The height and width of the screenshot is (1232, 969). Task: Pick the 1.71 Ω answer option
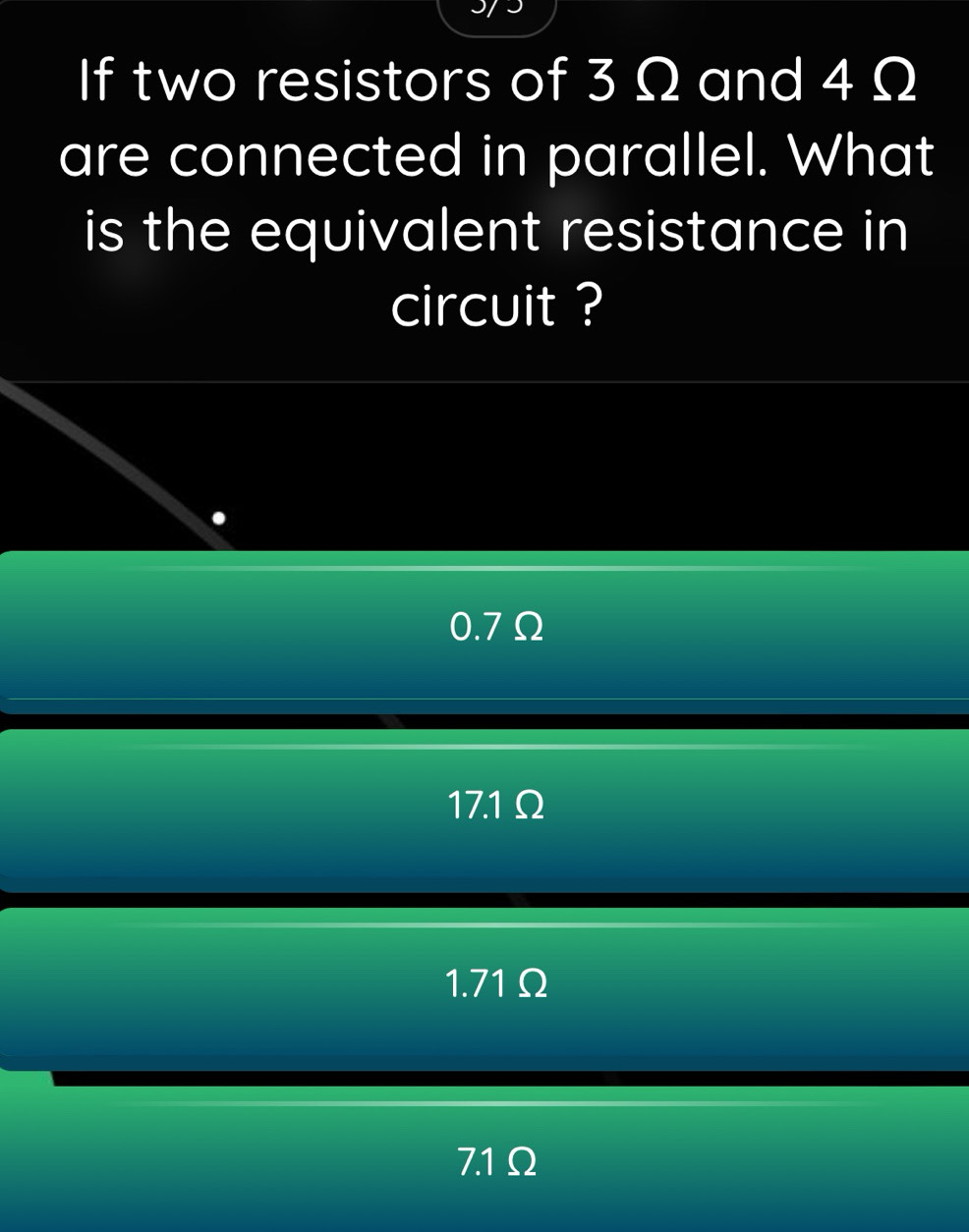coord(494,984)
